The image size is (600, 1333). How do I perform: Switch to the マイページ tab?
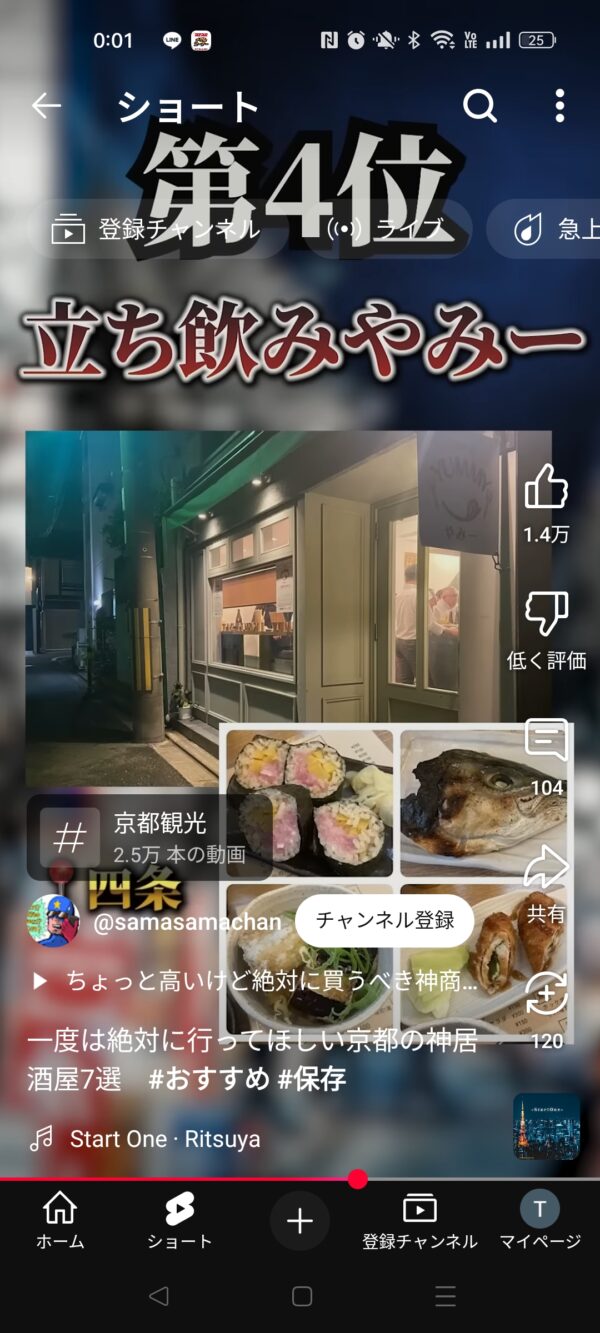click(x=539, y=1220)
